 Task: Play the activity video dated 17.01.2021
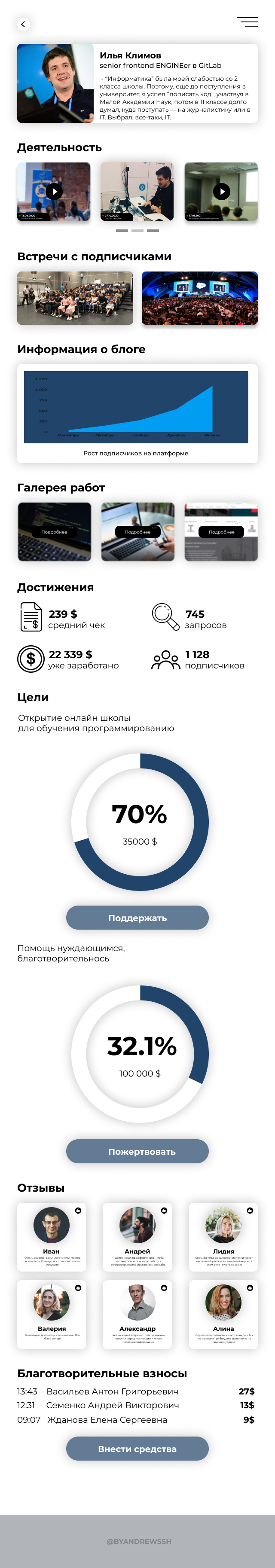coord(221,191)
